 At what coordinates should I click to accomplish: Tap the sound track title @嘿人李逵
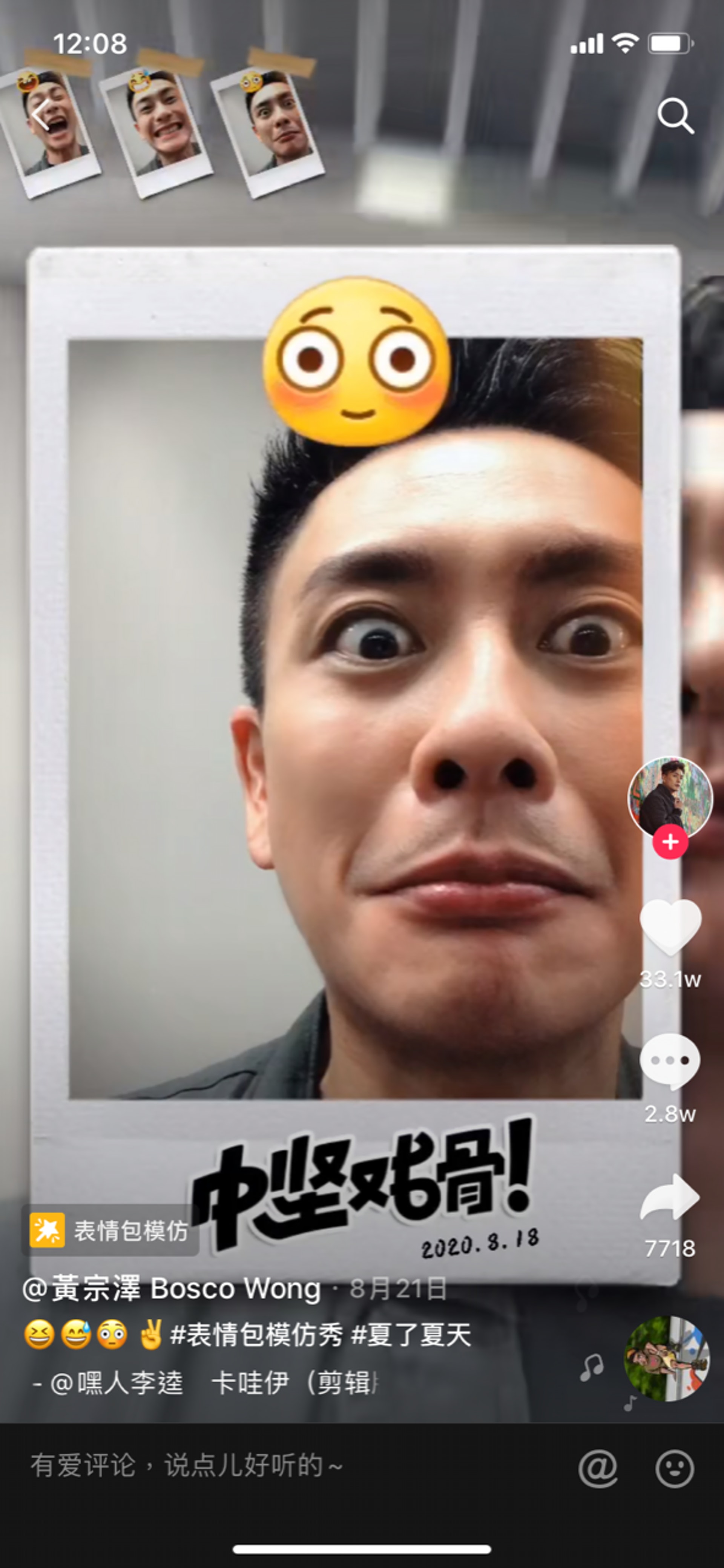[116, 1383]
